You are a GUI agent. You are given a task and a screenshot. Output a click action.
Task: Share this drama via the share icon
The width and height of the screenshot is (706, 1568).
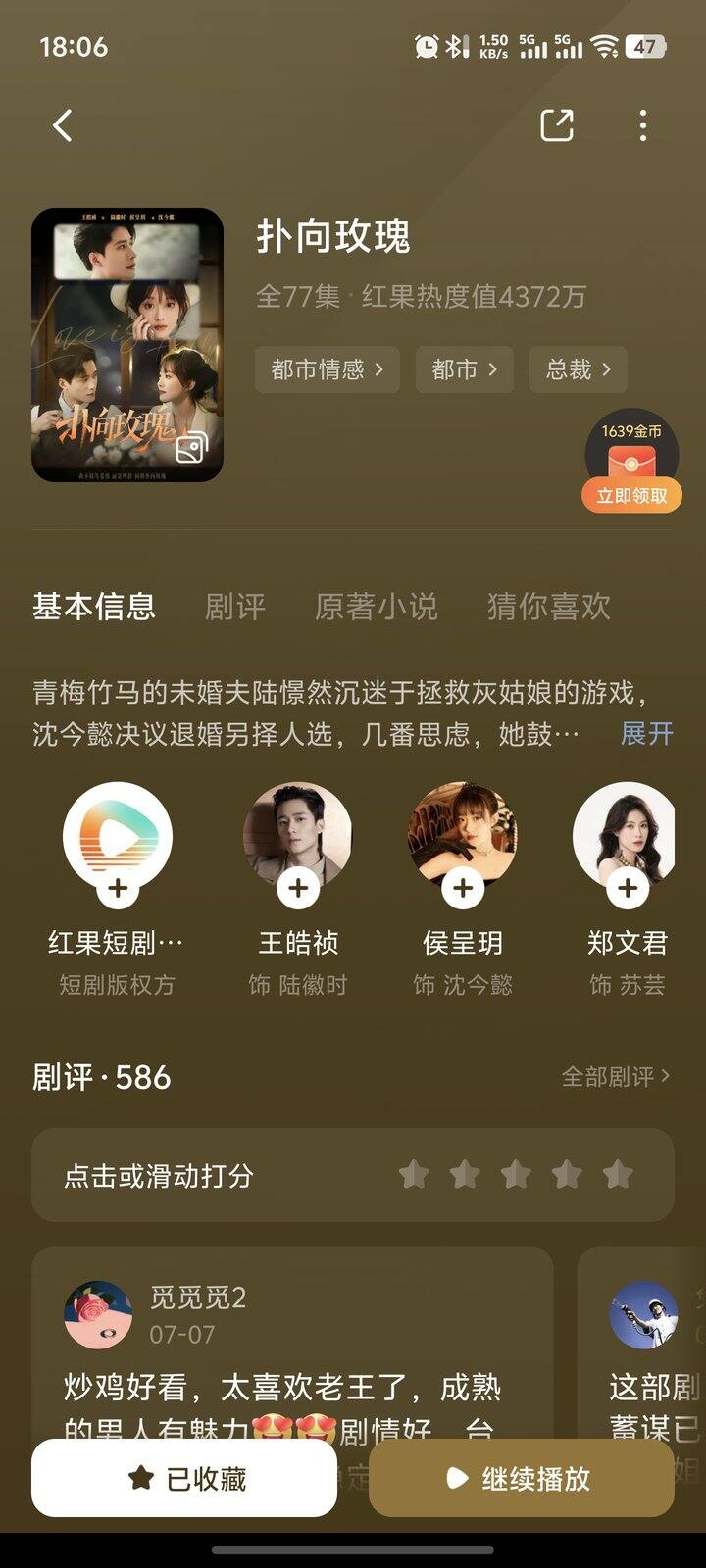pyautogui.click(x=557, y=125)
